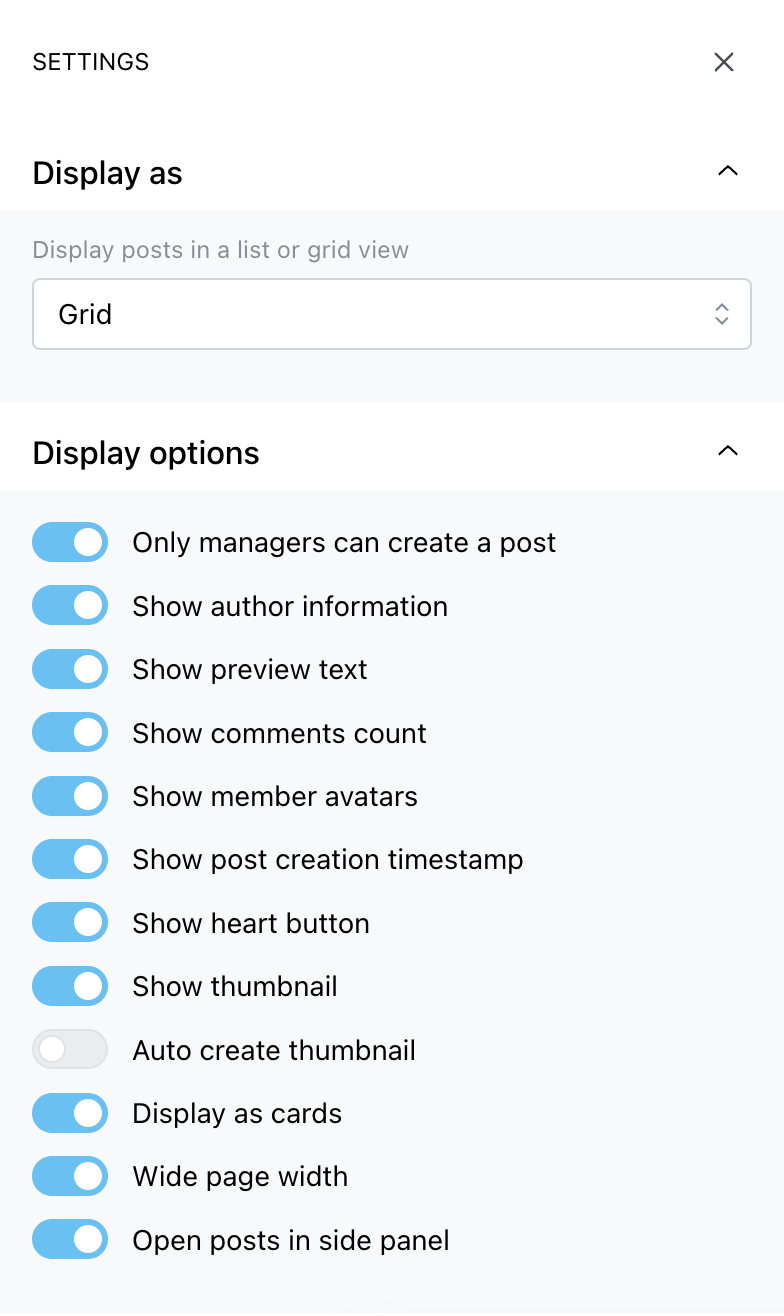Disable the Show thumbnail switch
The image size is (784, 1316).
pos(70,987)
